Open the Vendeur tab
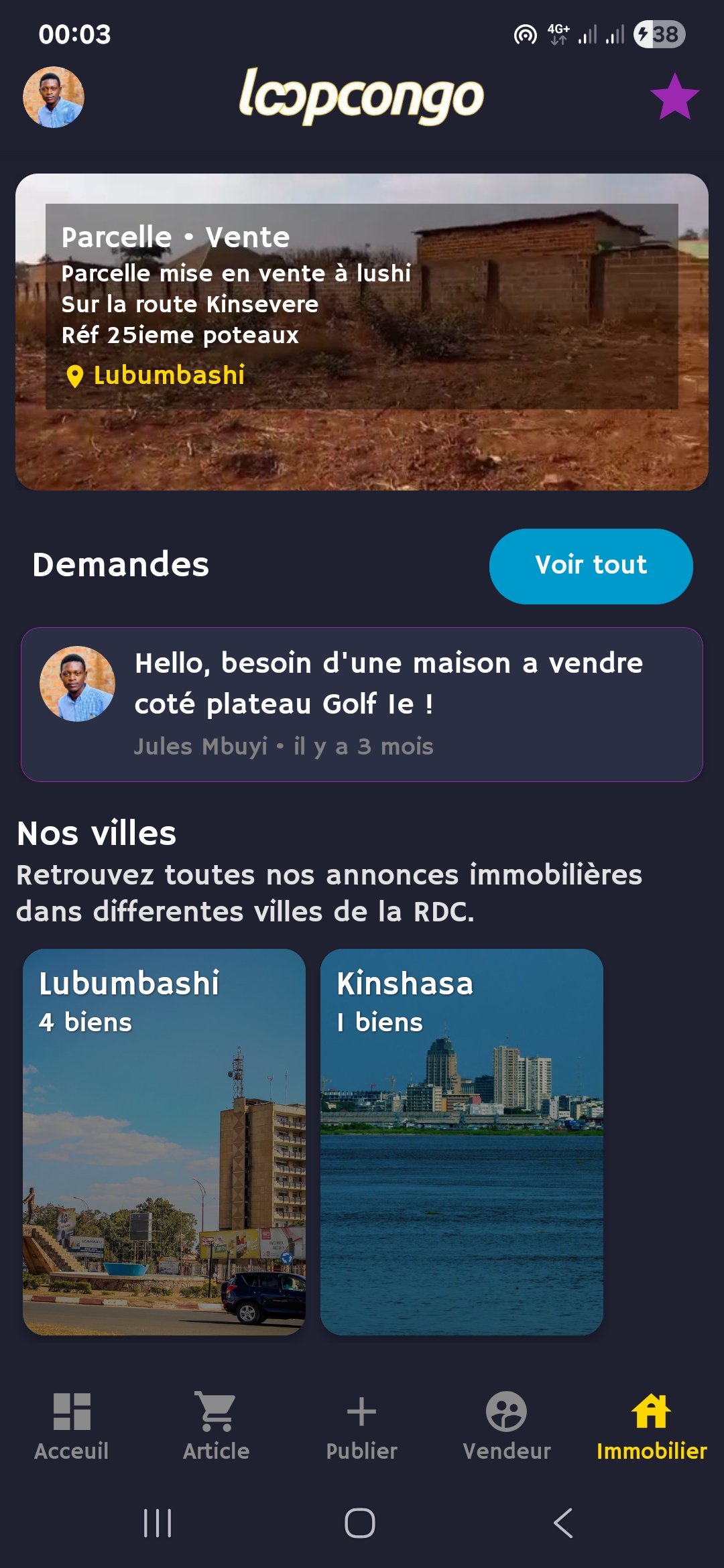 (507, 1426)
